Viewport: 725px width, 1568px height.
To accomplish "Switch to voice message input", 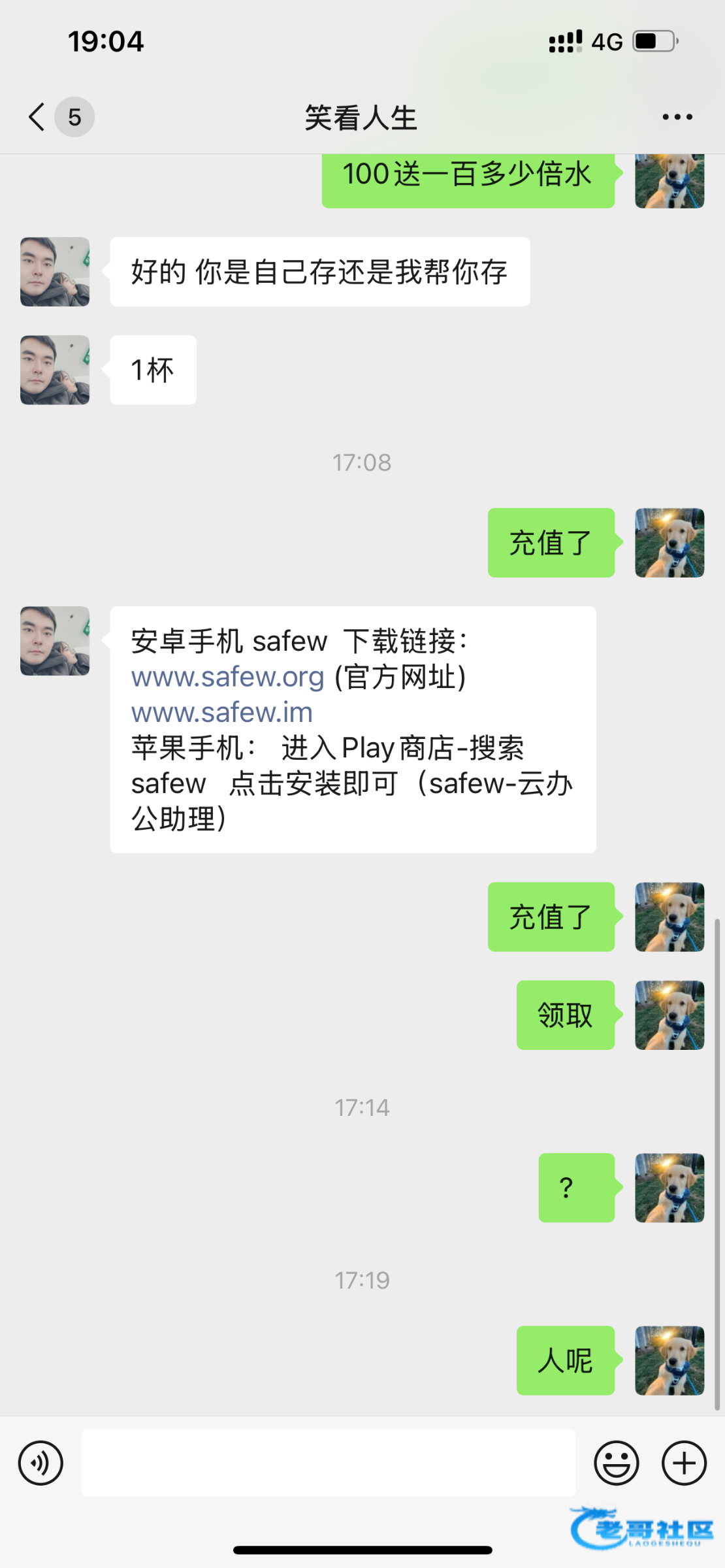I will coord(40,1463).
